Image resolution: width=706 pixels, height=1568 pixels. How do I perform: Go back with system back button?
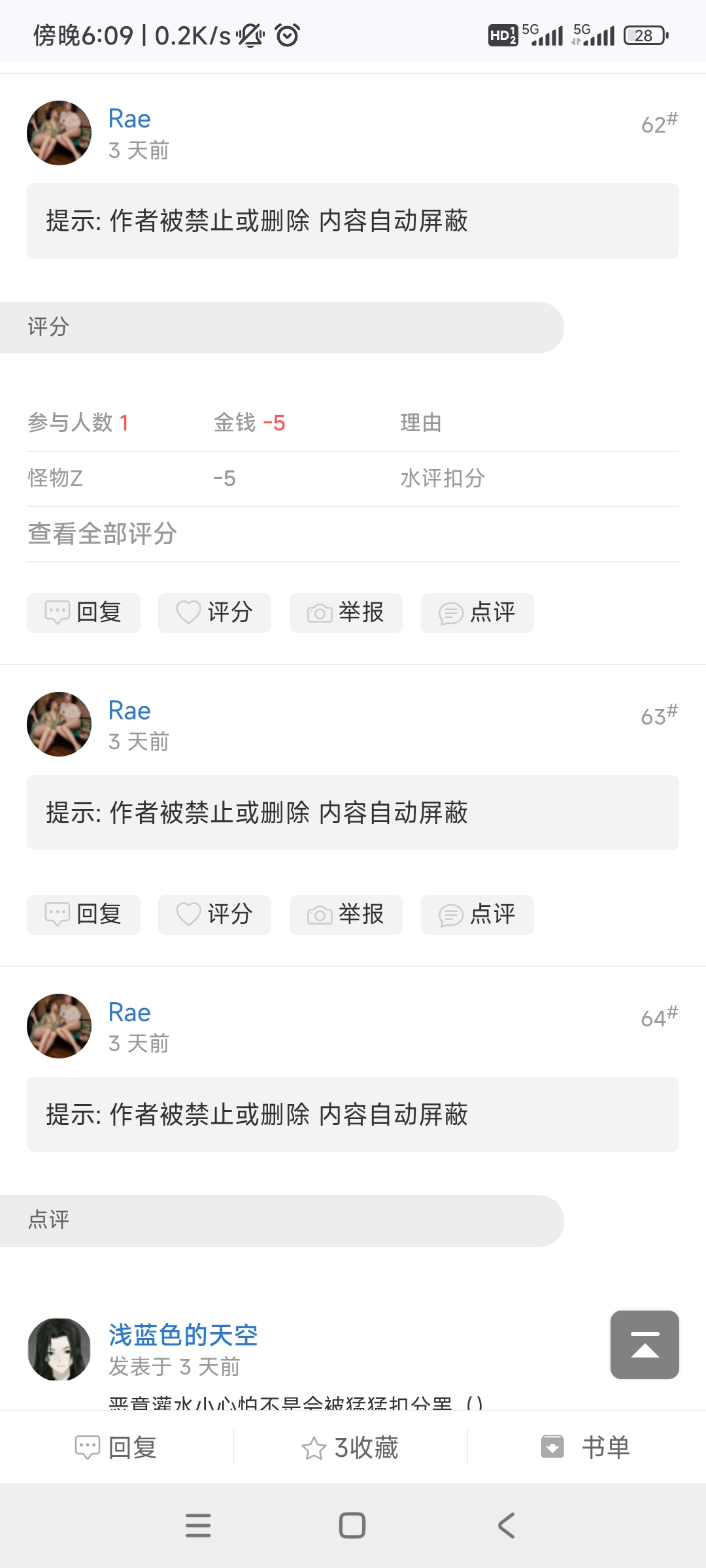(x=507, y=1526)
